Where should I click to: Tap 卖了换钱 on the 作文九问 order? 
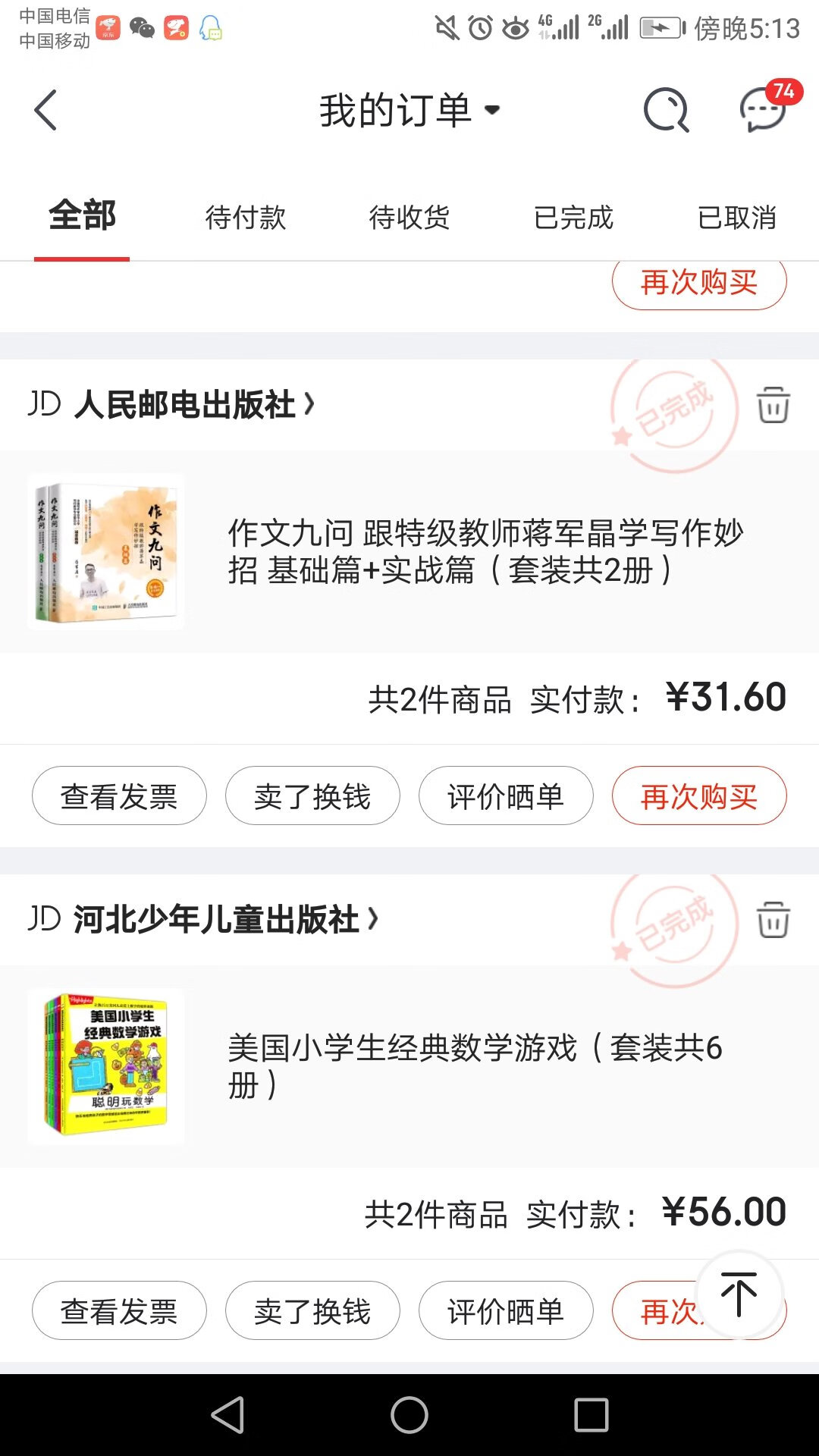pyautogui.click(x=312, y=795)
